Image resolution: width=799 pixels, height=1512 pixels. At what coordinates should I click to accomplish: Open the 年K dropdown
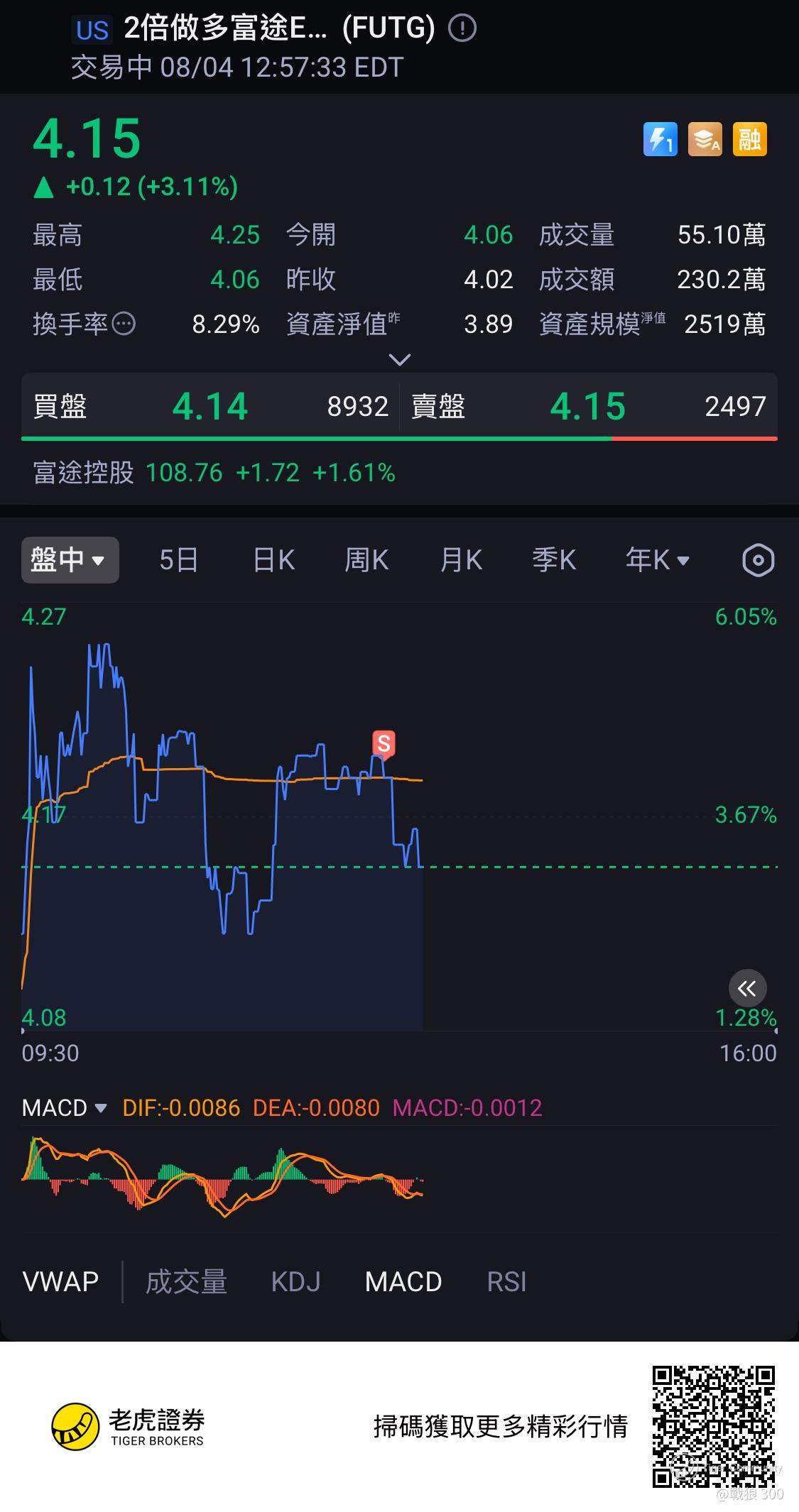(x=658, y=560)
